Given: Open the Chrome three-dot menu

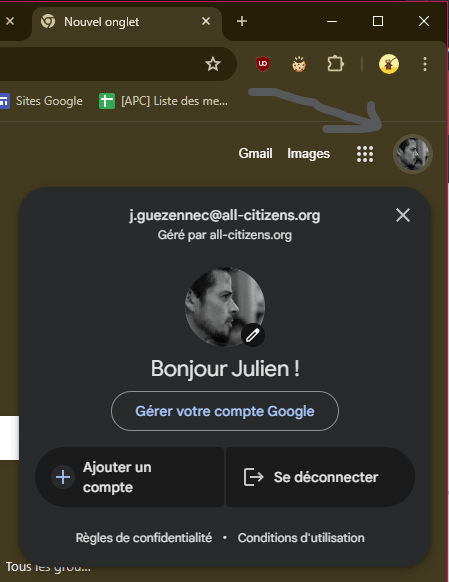Looking at the screenshot, I should point(425,64).
